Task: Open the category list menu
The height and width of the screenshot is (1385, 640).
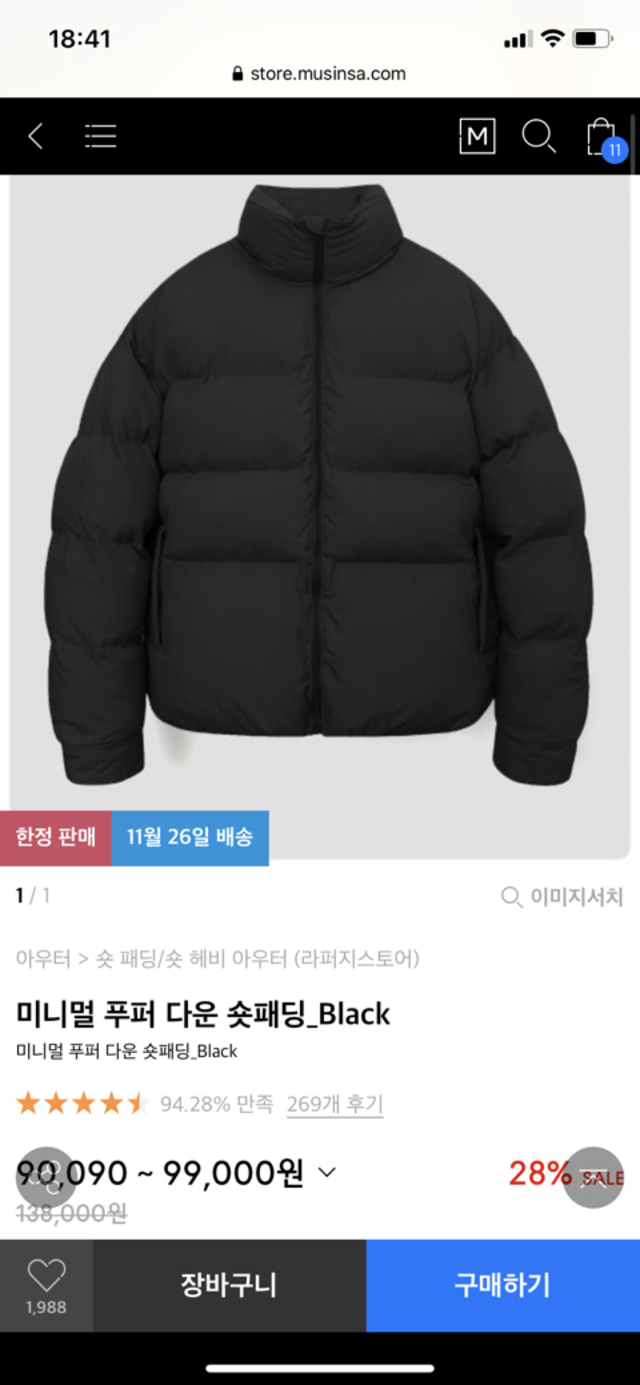Action: click(x=100, y=136)
